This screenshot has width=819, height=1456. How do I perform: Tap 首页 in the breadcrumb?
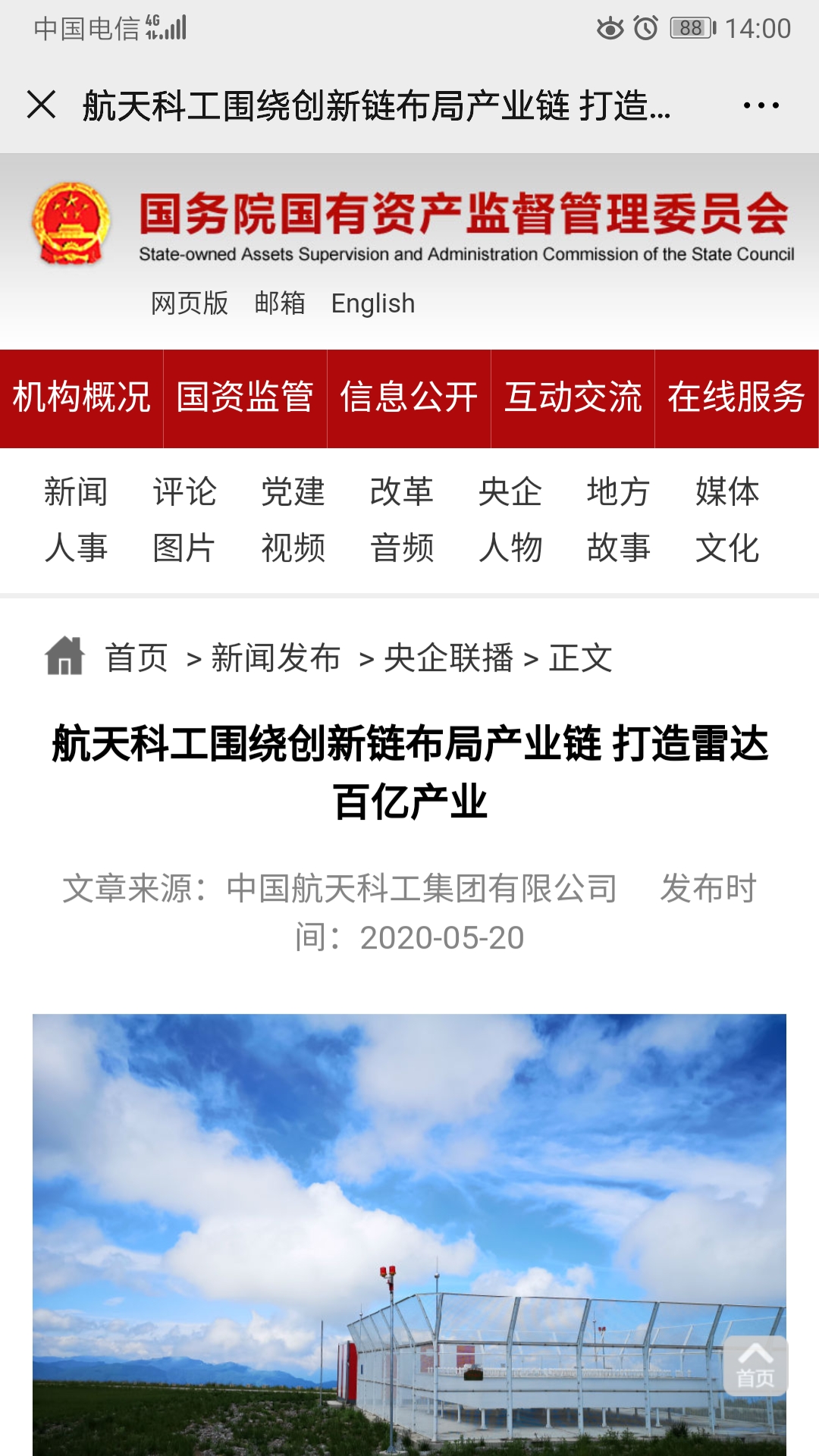point(136,657)
